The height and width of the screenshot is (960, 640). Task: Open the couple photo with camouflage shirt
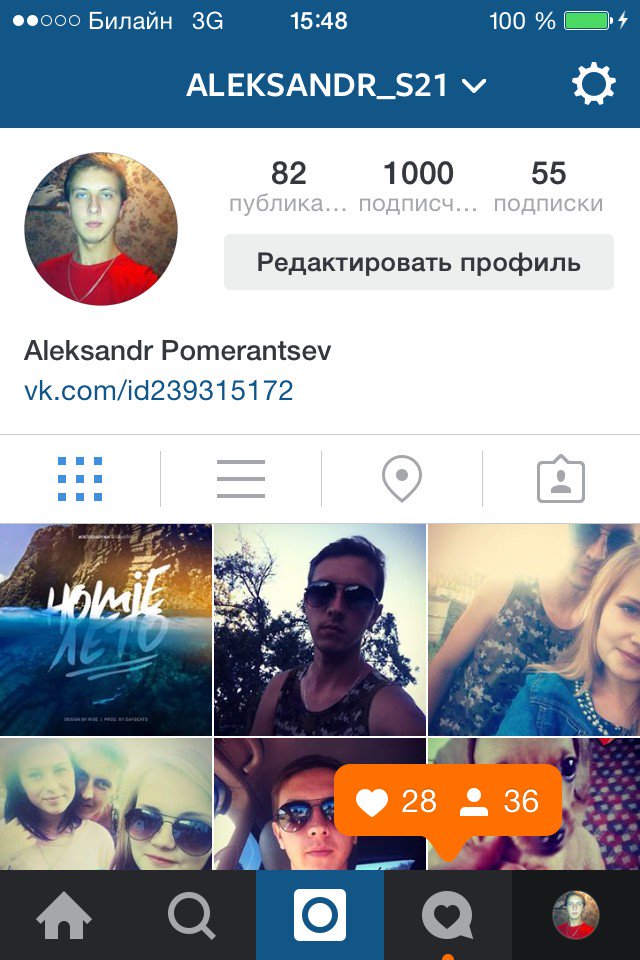(x=534, y=629)
